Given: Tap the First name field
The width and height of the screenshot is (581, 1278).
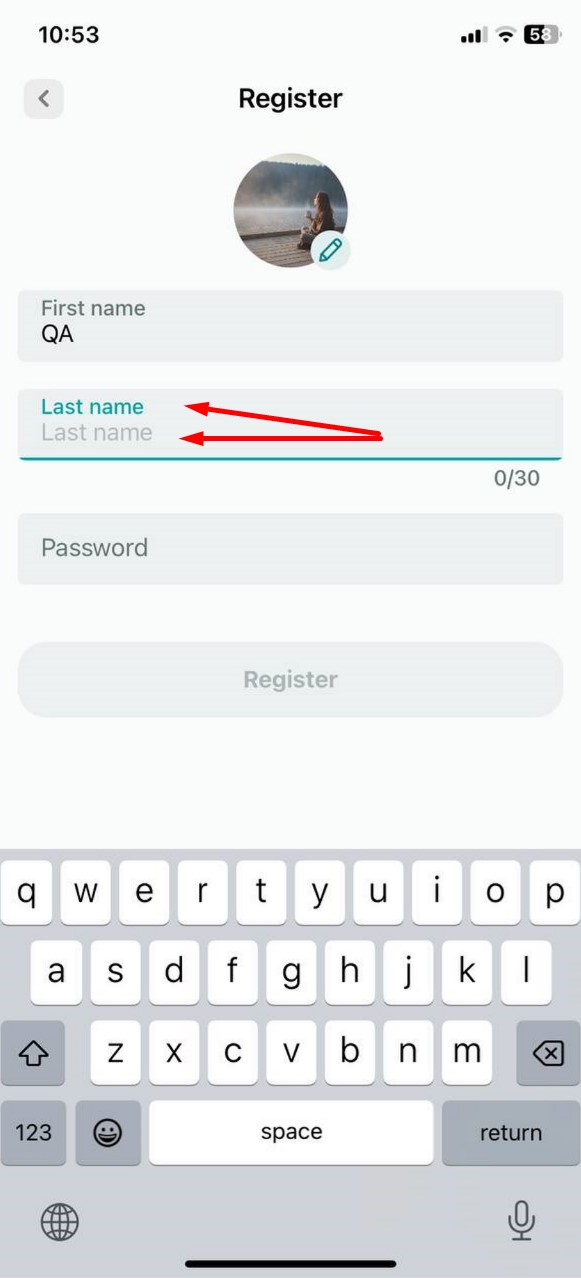Looking at the screenshot, I should click(290, 325).
